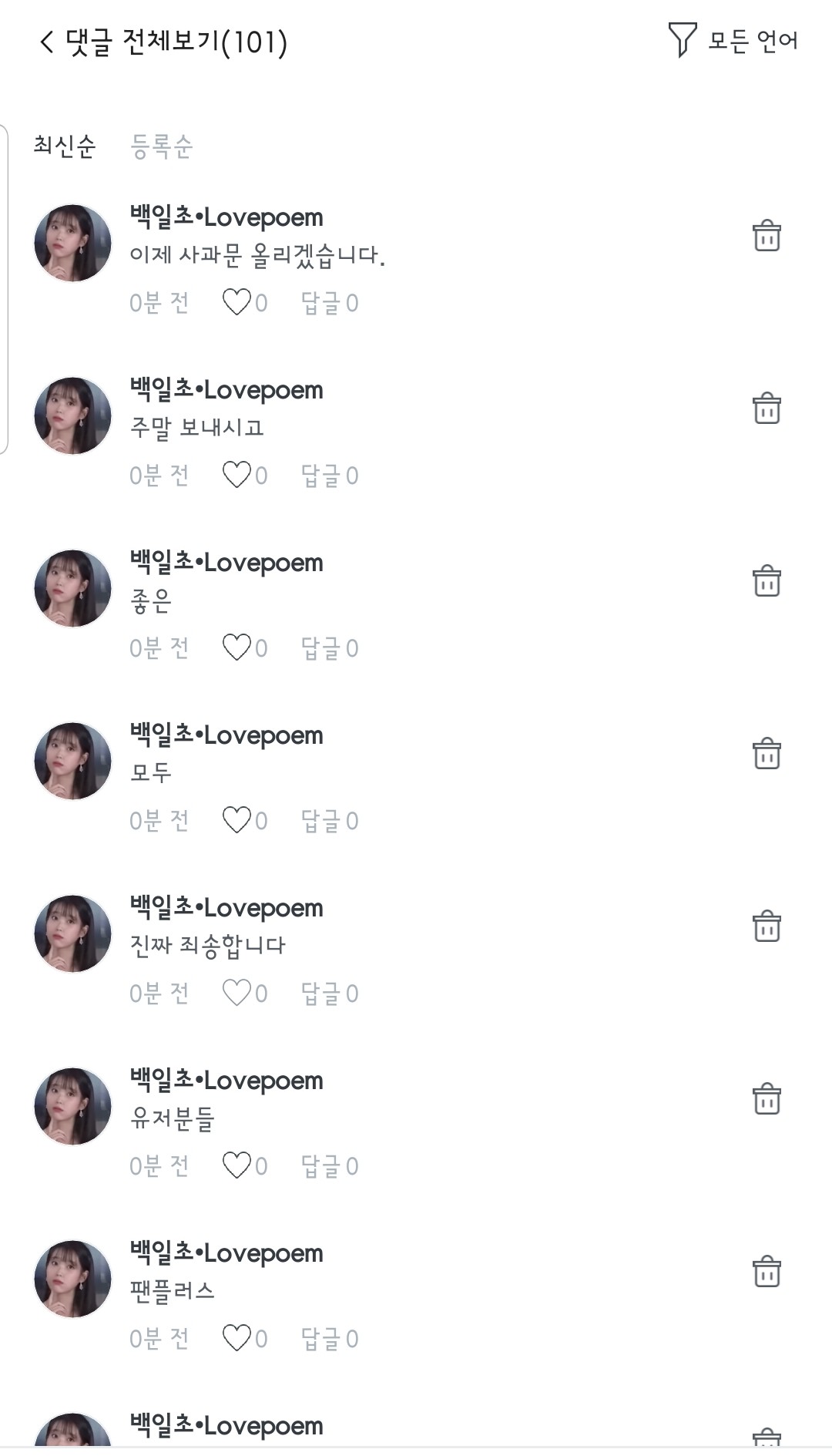Screen dimensions: 832x1456
Task: Delete the comment '이제 사과문 올리겠습니다.'
Action: pyautogui.click(x=767, y=236)
